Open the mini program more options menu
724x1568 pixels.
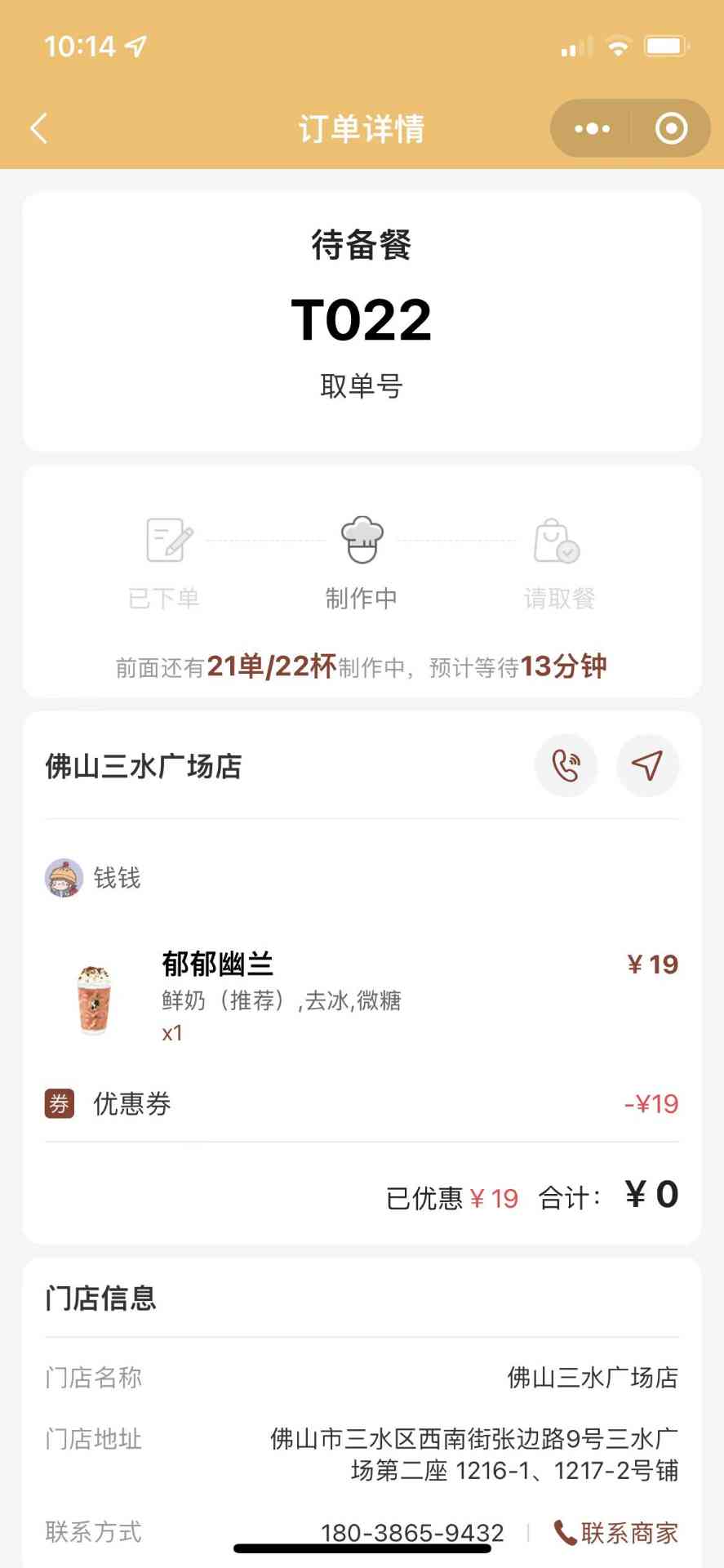point(592,129)
